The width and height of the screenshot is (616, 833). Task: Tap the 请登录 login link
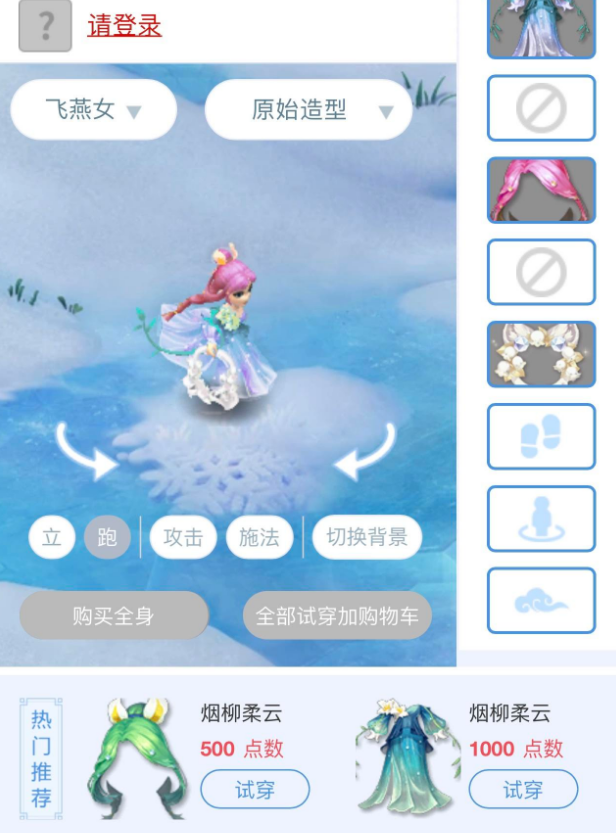click(124, 26)
